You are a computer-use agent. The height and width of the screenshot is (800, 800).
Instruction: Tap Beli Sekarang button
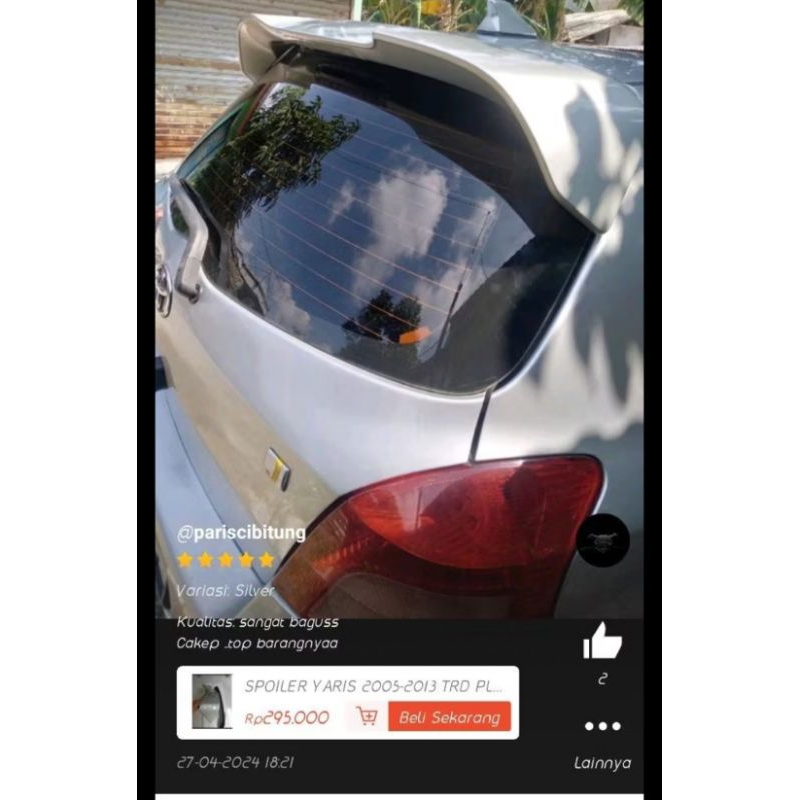tap(449, 716)
